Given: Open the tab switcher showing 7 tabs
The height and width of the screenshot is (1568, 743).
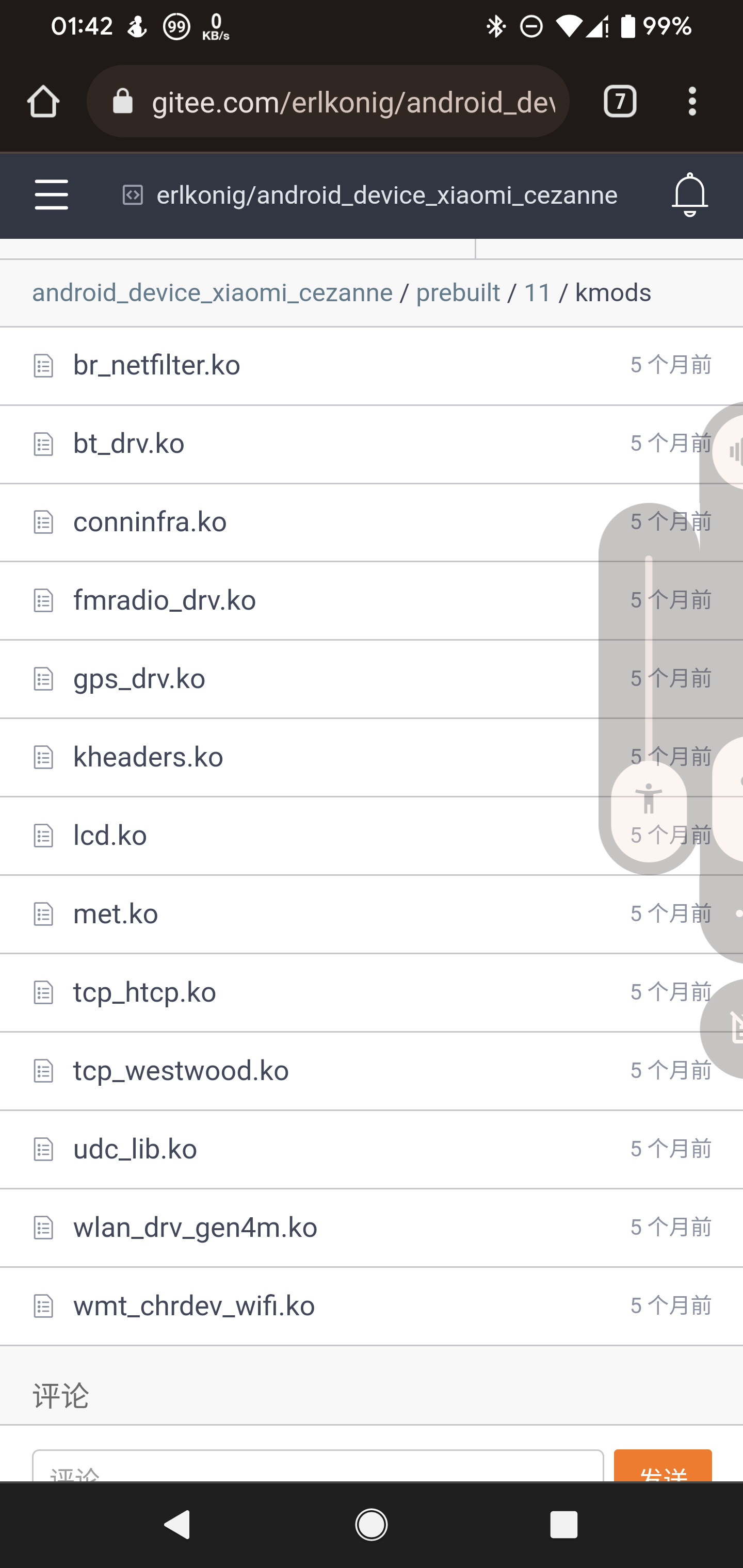Looking at the screenshot, I should point(620,101).
